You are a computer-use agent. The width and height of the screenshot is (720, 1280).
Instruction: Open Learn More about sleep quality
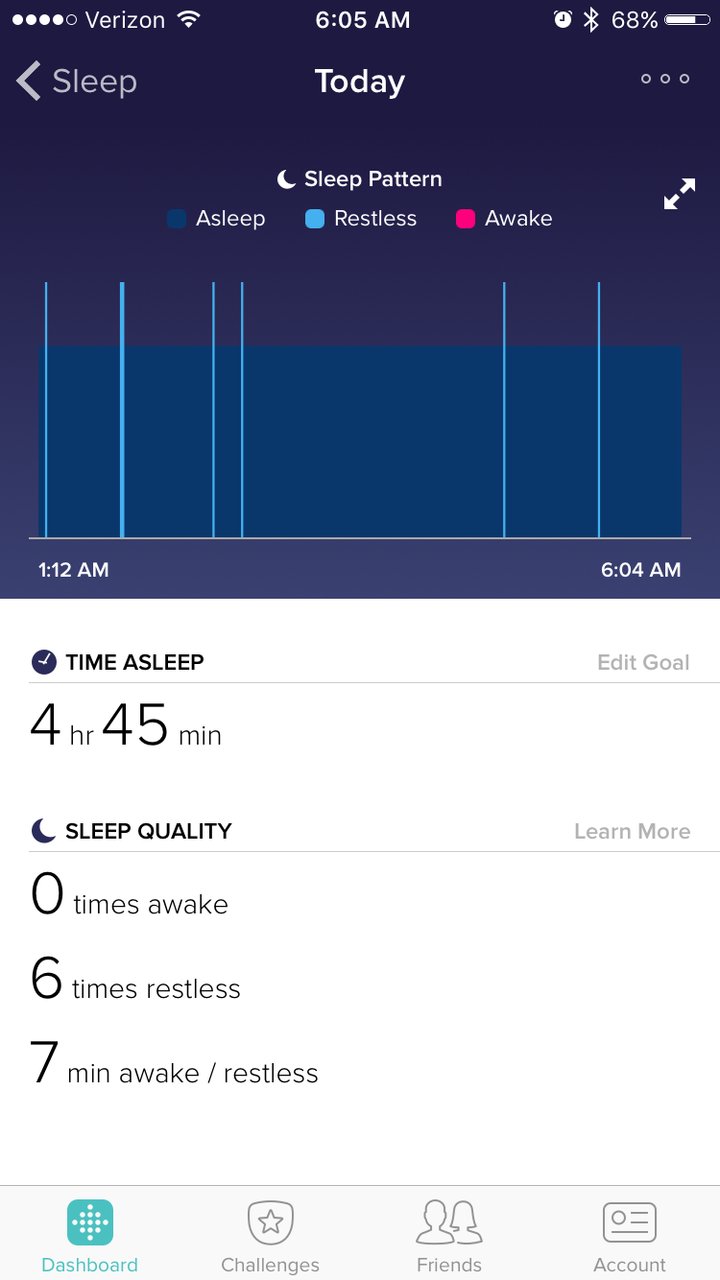(632, 831)
